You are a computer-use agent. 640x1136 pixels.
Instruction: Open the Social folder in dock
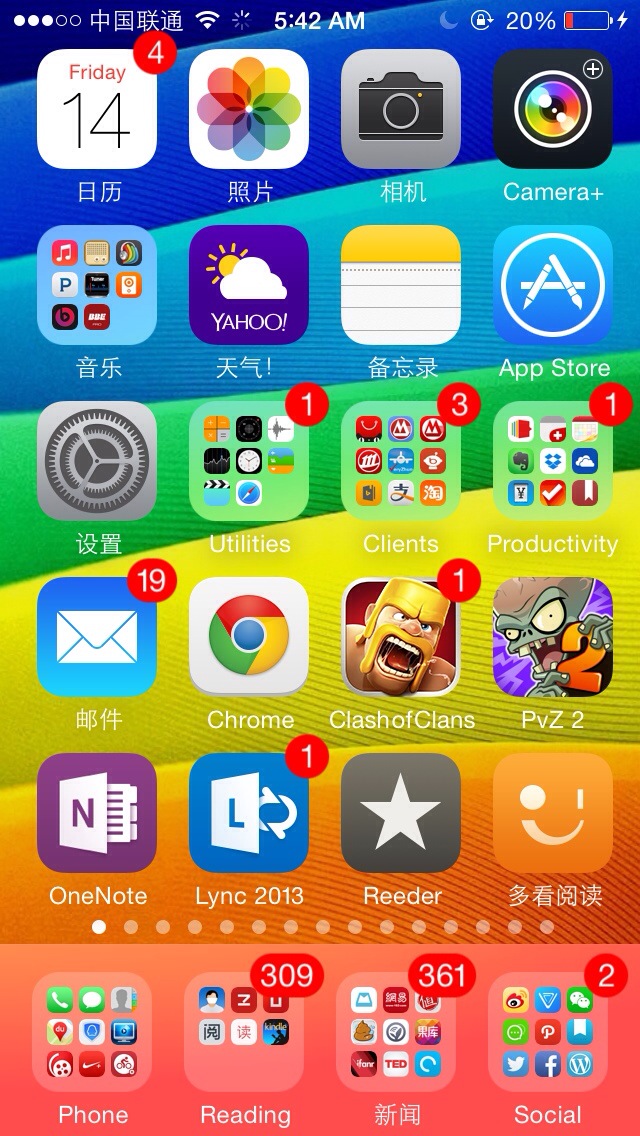pyautogui.click(x=548, y=1031)
